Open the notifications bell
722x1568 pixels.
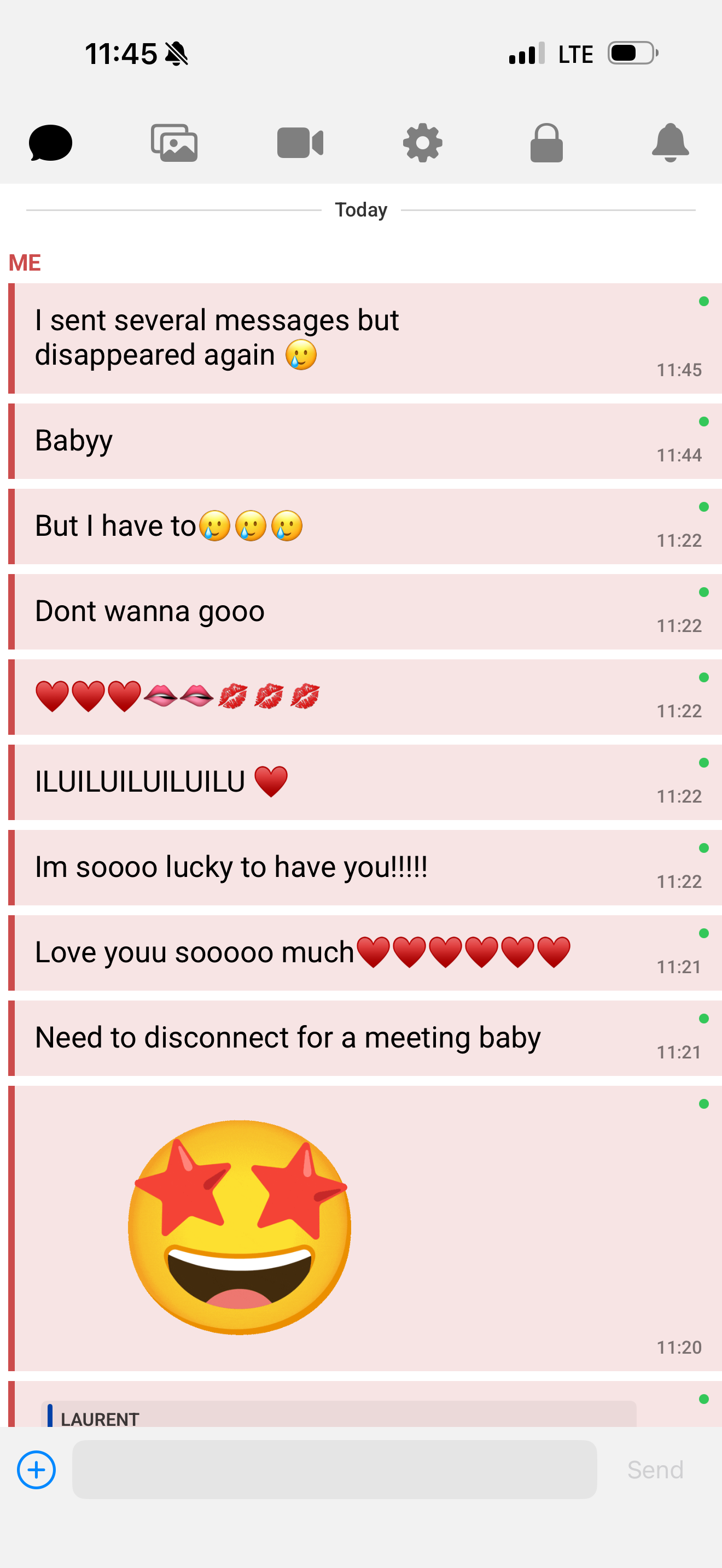670,143
